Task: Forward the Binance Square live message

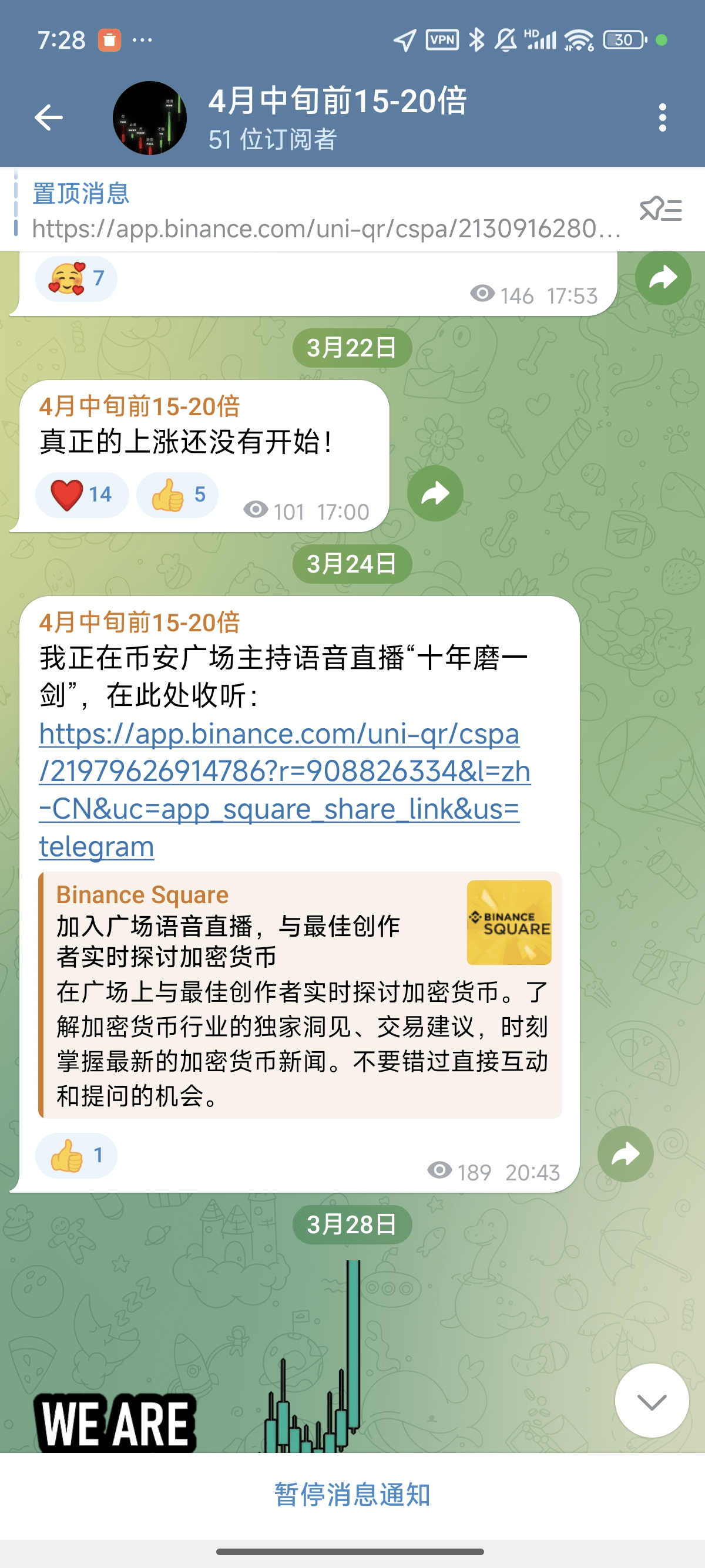Action: pos(625,1153)
